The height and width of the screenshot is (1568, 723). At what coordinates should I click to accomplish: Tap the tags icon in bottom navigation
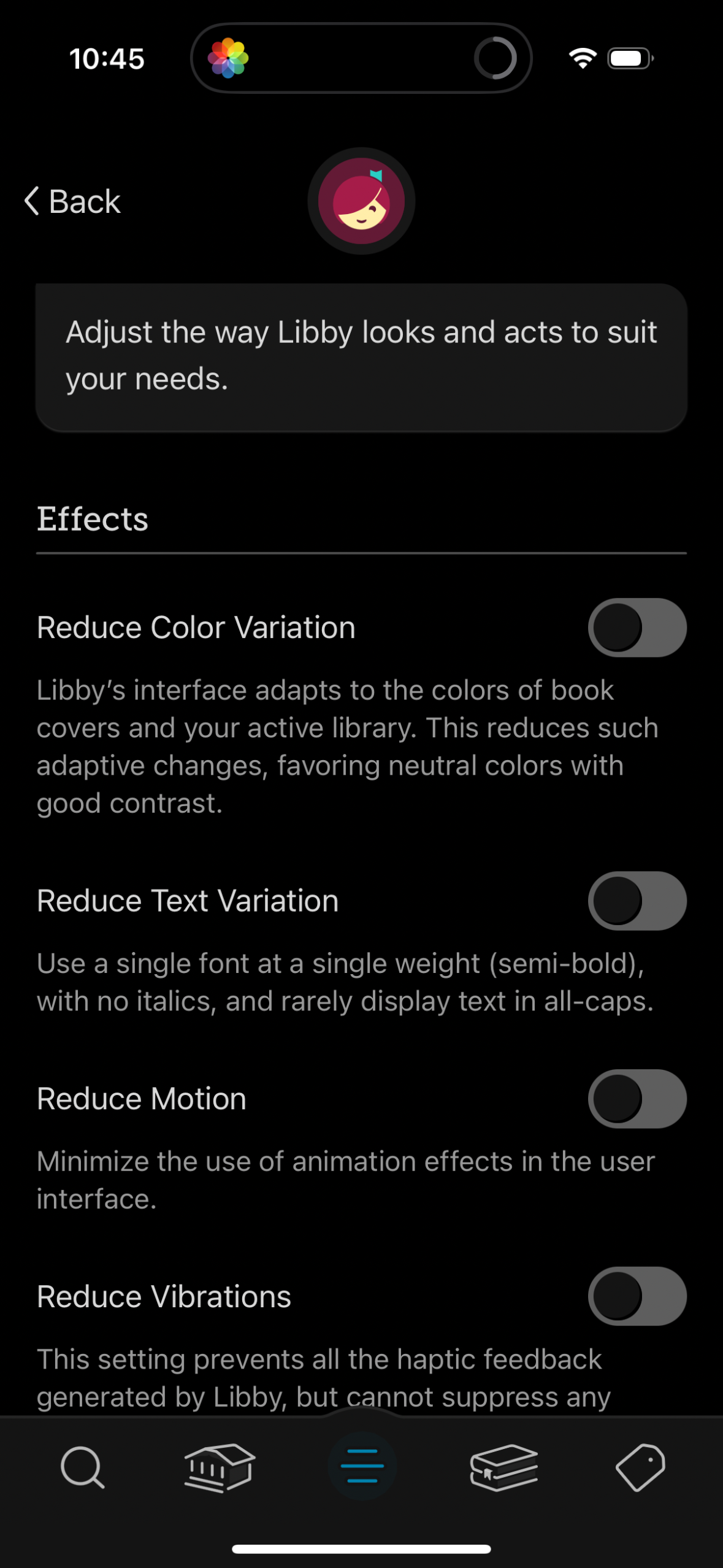pos(641,1469)
